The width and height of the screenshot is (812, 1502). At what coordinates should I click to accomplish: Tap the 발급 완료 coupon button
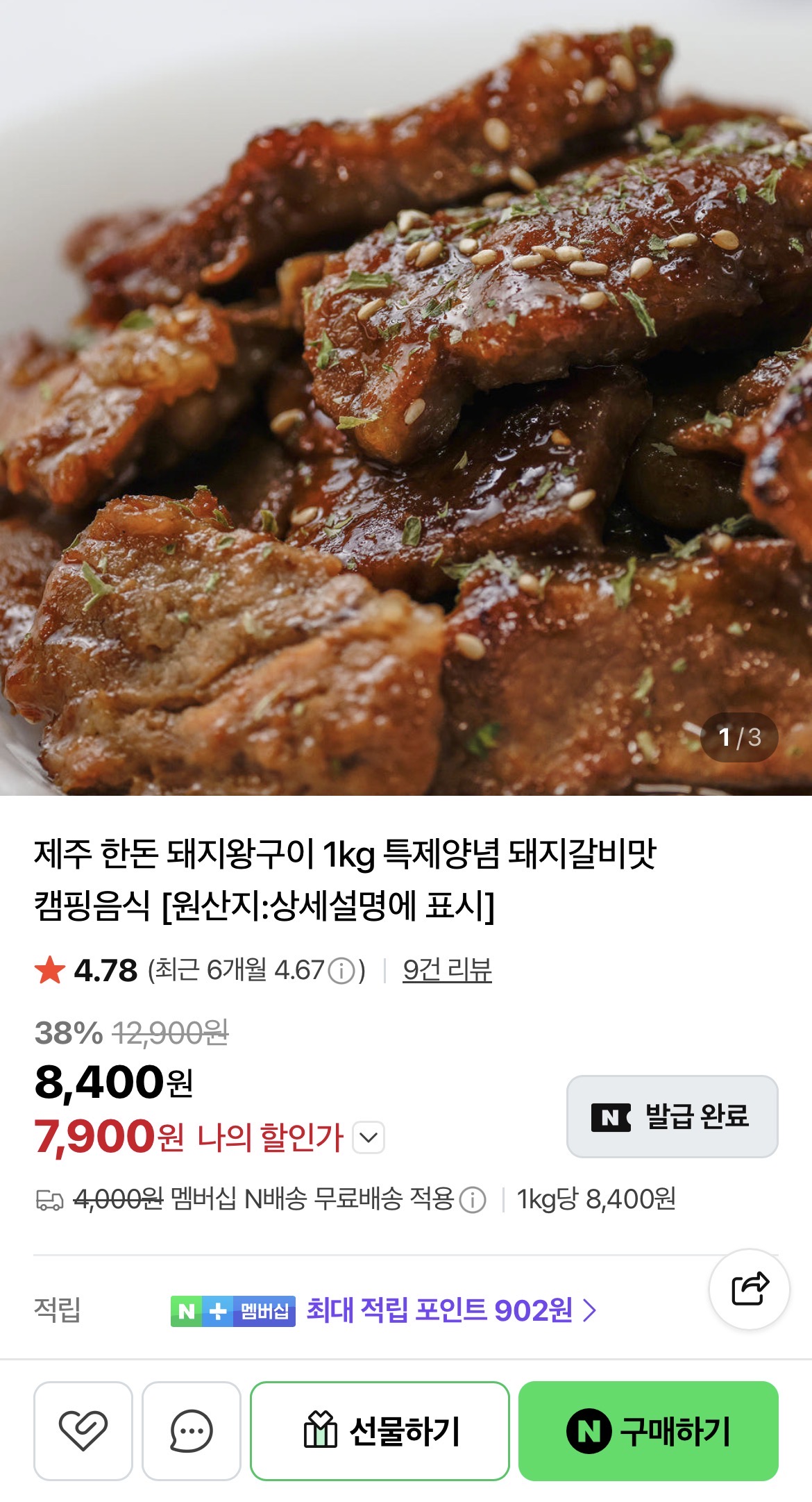(672, 1116)
